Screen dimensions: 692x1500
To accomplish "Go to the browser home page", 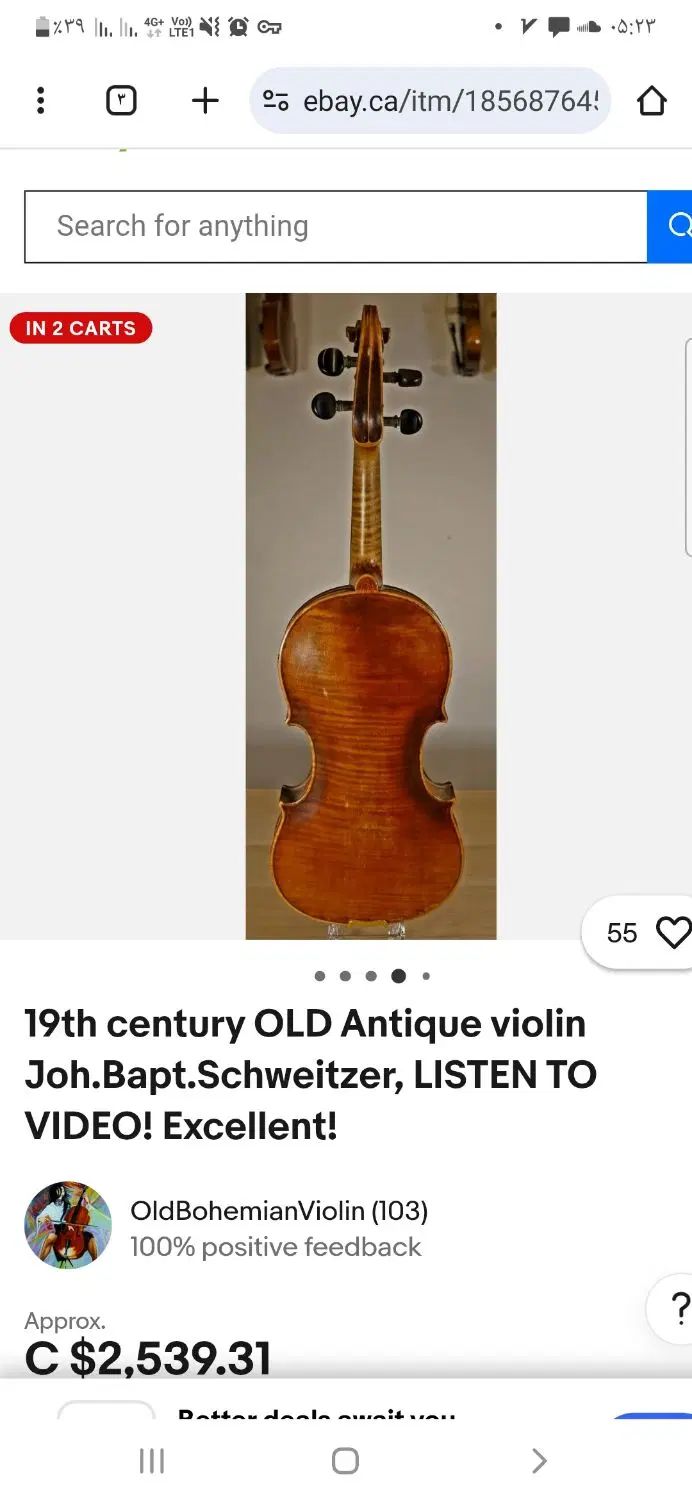I will coord(651,101).
